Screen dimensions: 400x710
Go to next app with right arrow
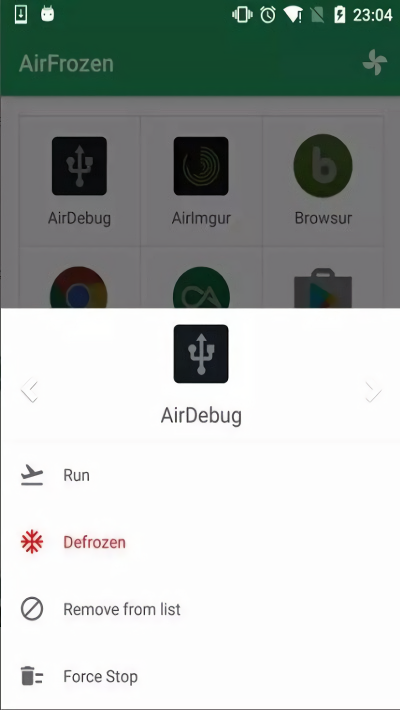[373, 391]
